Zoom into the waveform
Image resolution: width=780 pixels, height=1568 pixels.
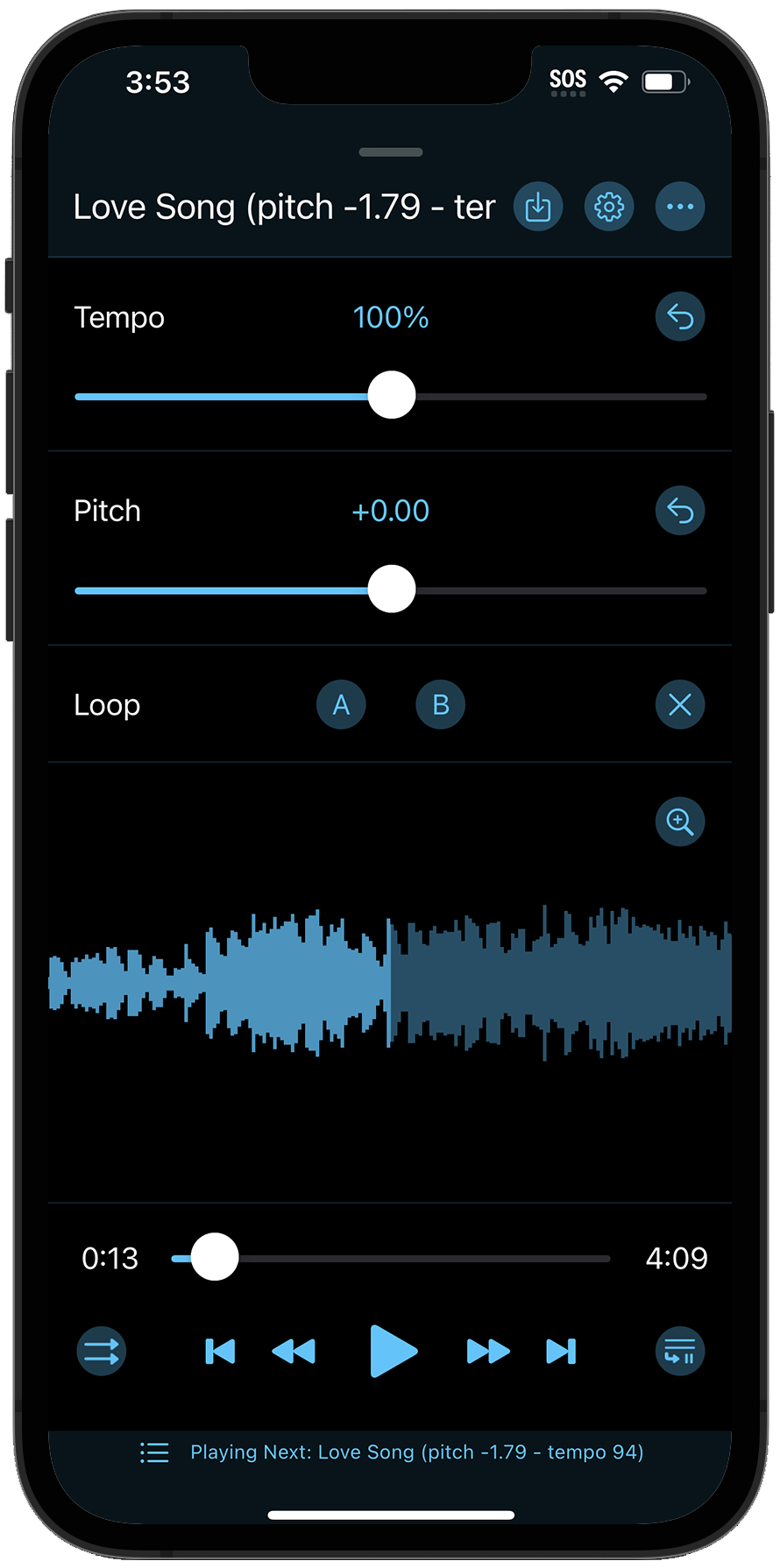(680, 822)
